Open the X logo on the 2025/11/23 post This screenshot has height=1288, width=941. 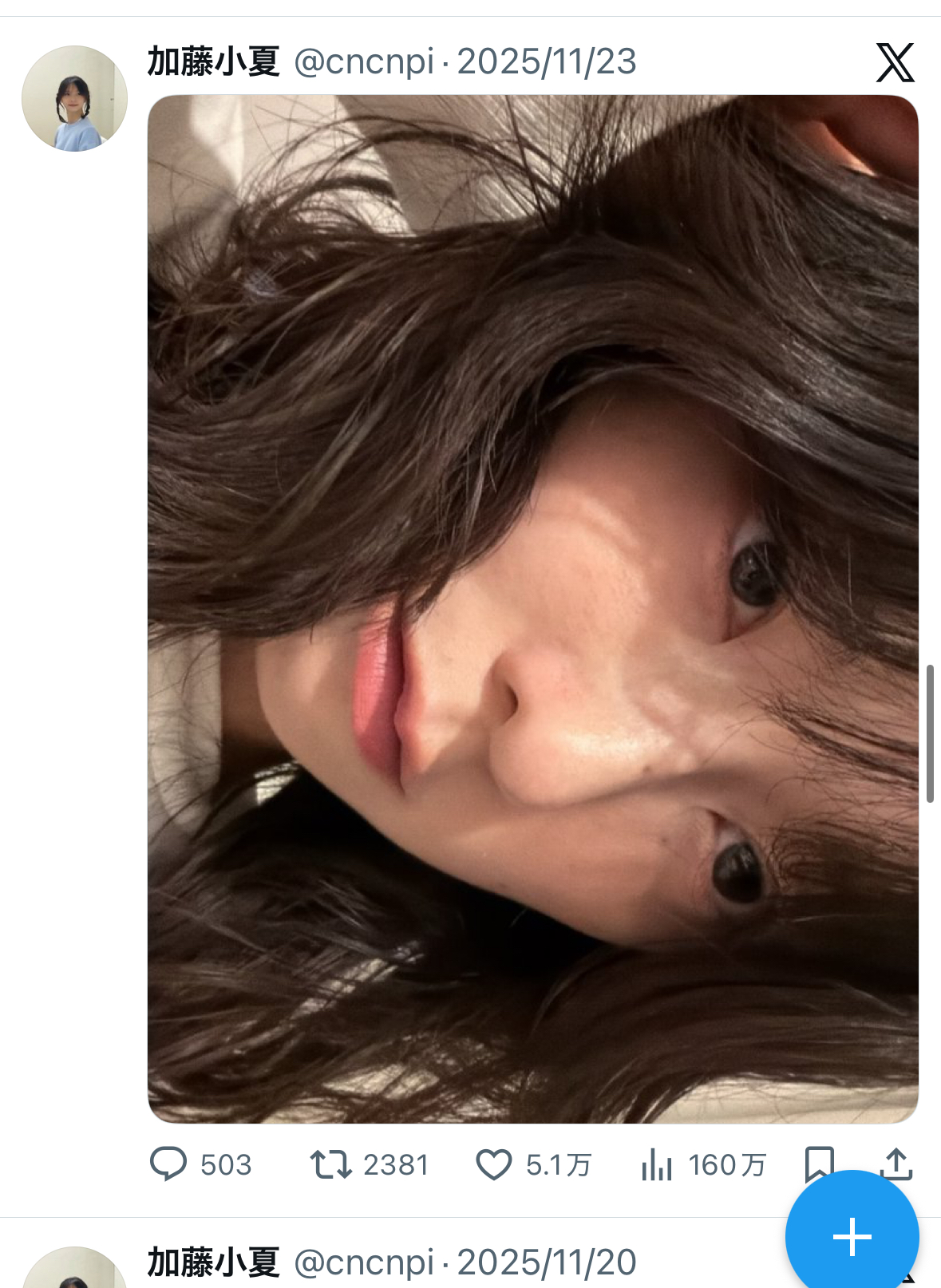click(895, 63)
